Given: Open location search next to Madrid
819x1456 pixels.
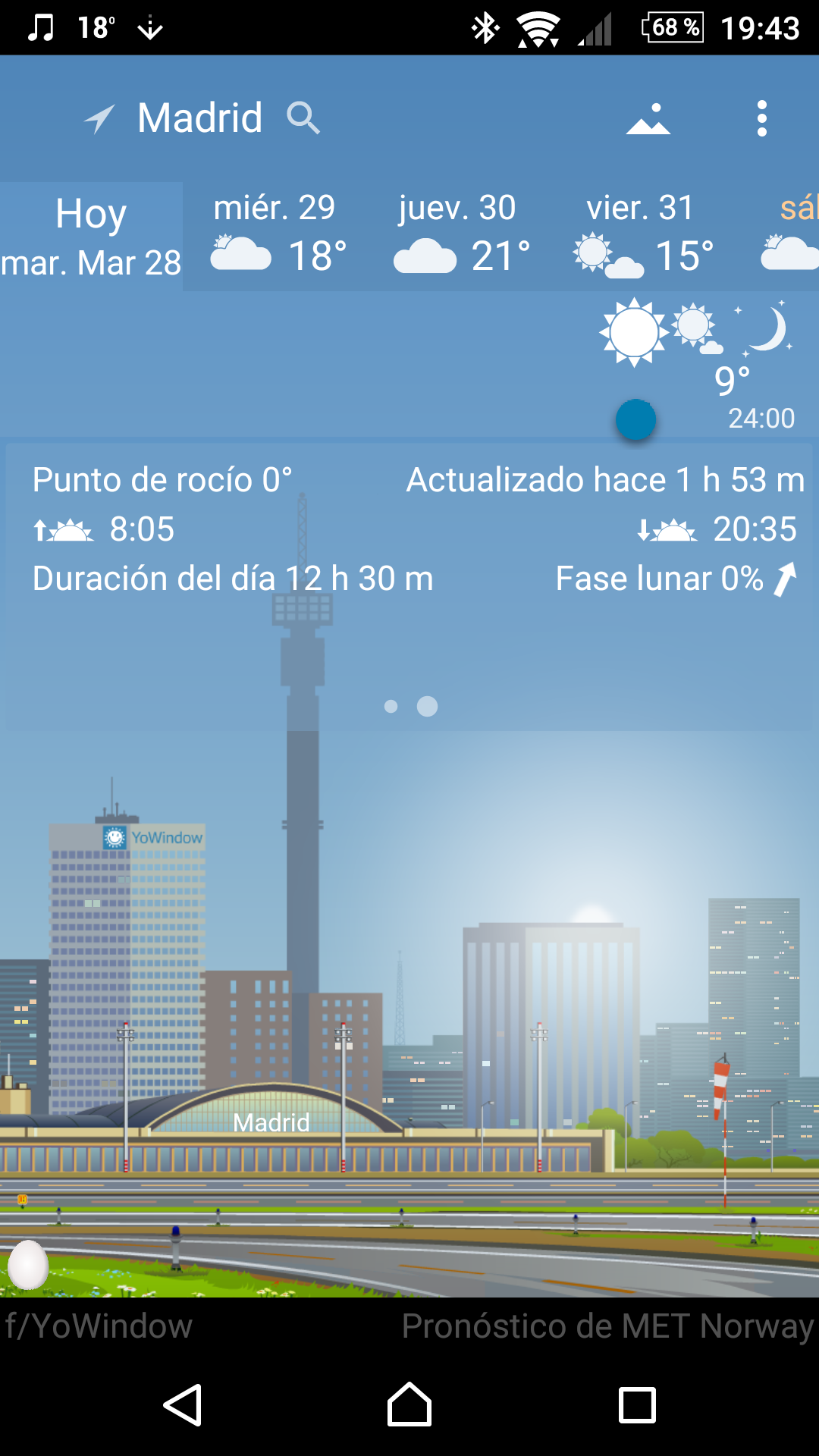Looking at the screenshot, I should click(x=303, y=118).
